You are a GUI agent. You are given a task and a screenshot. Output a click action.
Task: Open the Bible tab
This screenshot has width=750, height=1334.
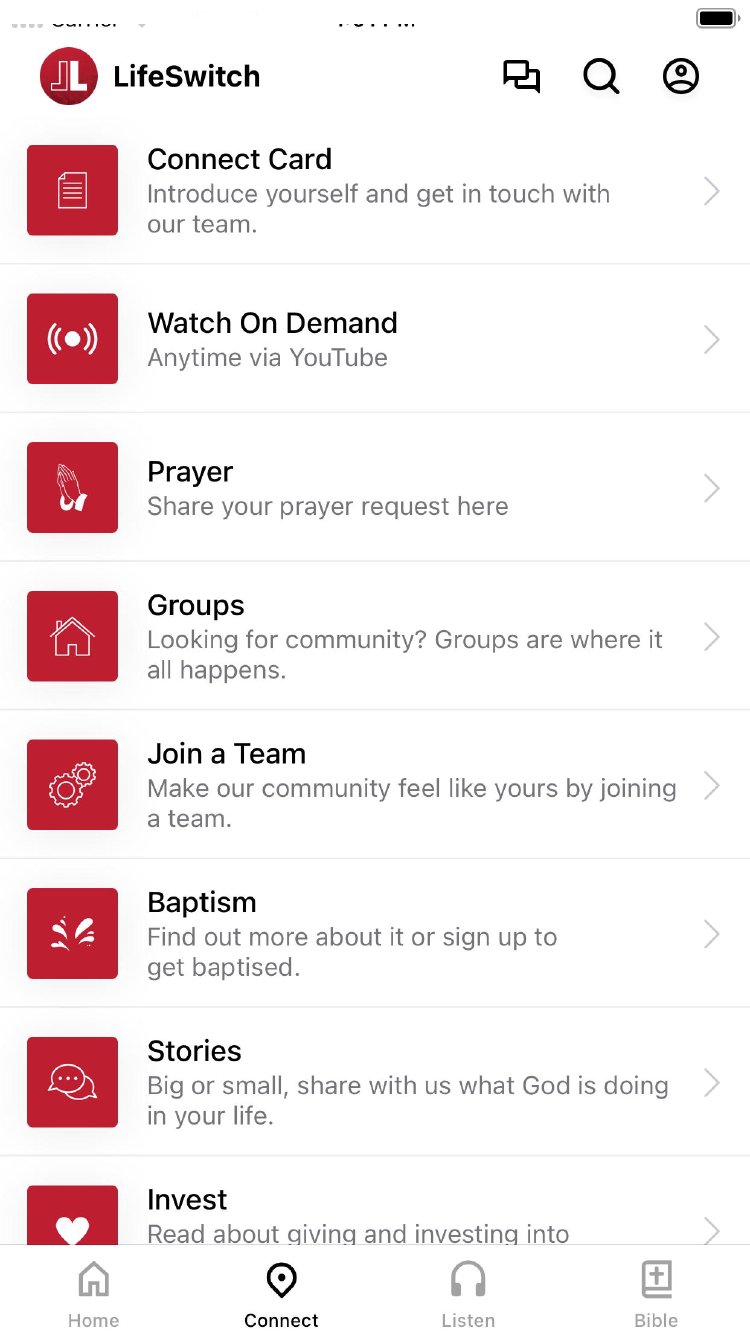[x=656, y=1293]
